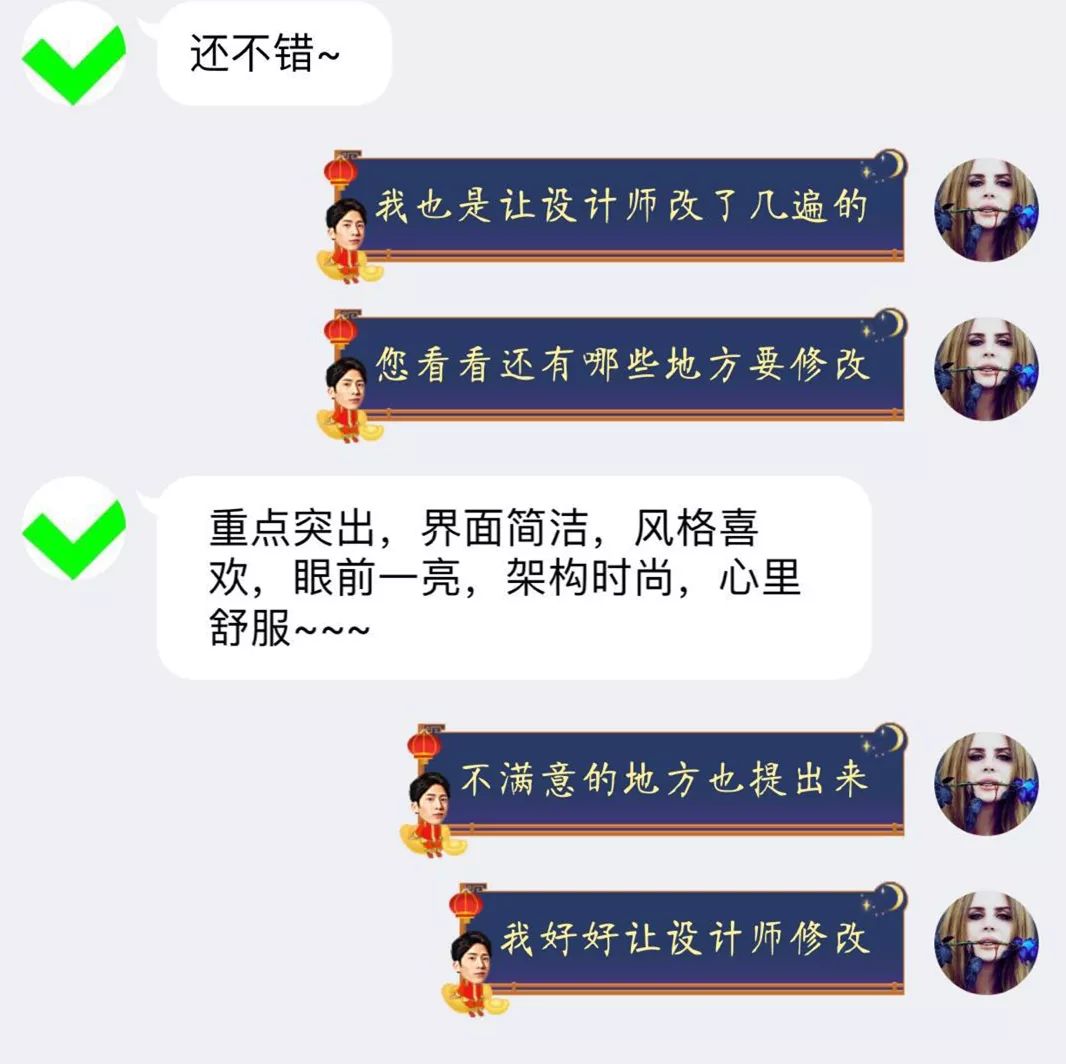Tap the avatar next to "您看看还有哪些地方要修改"
This screenshot has width=1066, height=1064.
[986, 369]
